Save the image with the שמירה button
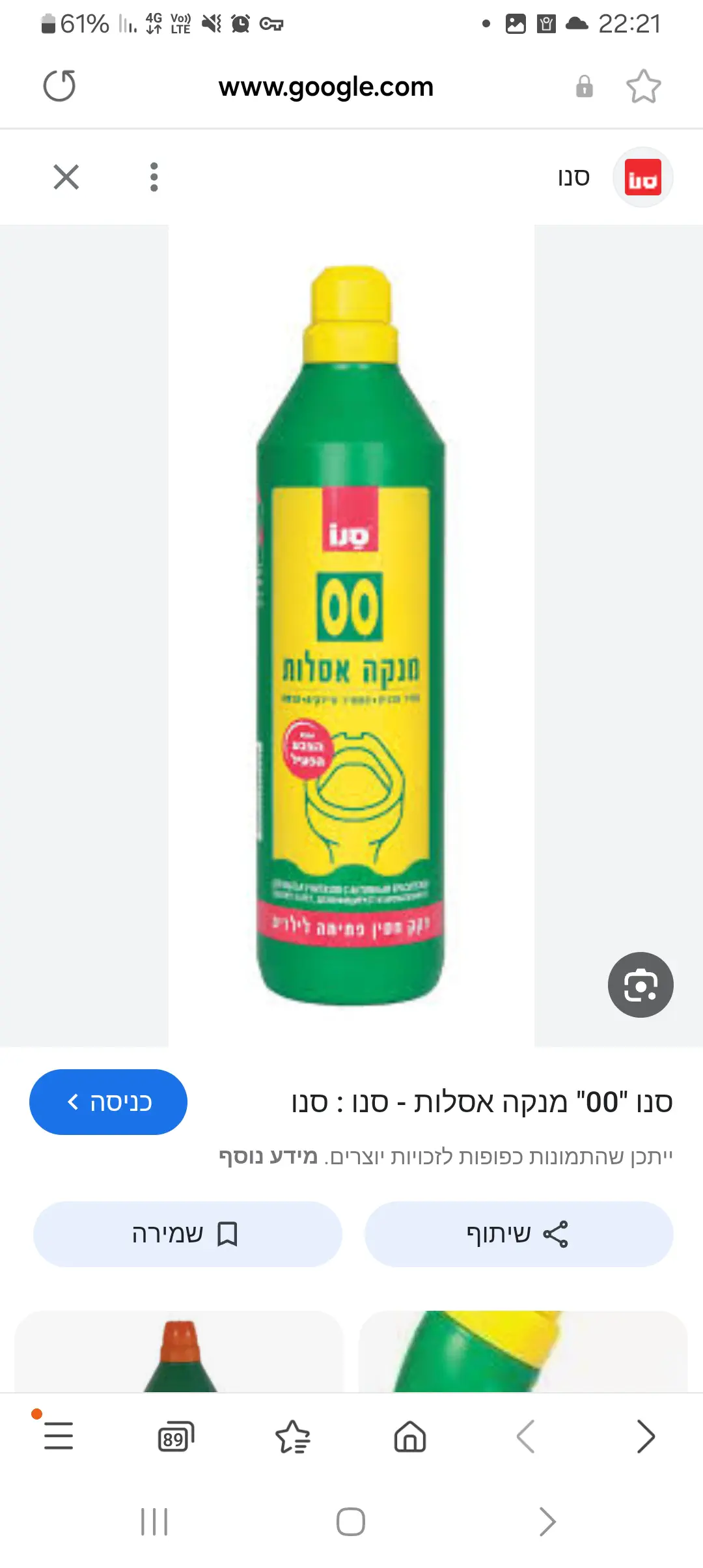This screenshot has width=703, height=1568. click(x=187, y=1234)
